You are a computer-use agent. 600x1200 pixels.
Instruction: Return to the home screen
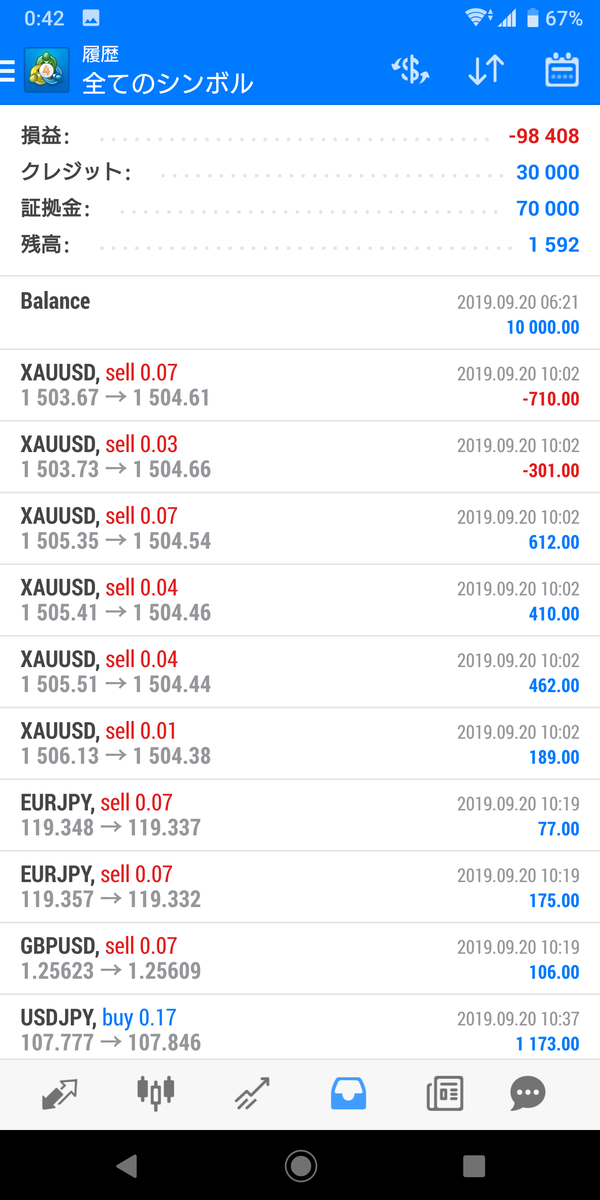[x=300, y=1165]
